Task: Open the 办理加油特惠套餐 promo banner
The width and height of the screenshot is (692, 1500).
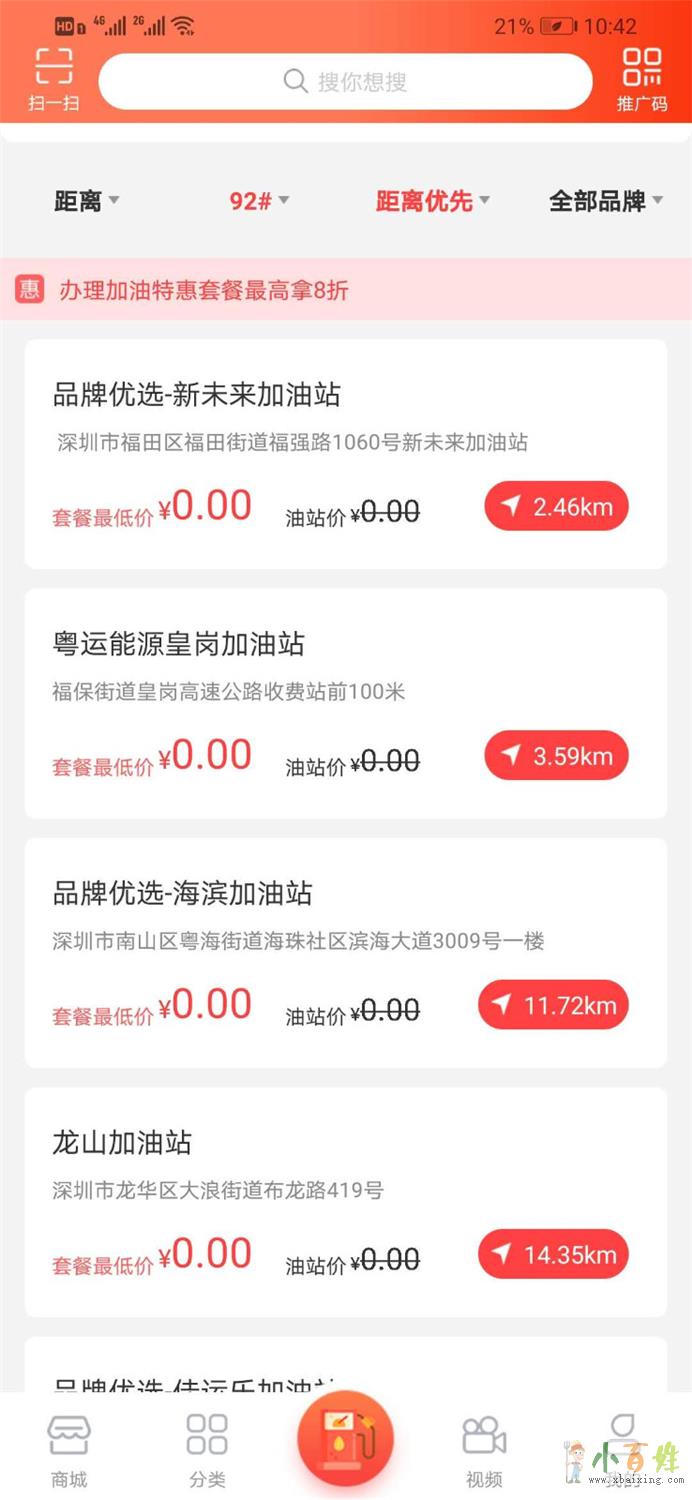Action: 345,290
